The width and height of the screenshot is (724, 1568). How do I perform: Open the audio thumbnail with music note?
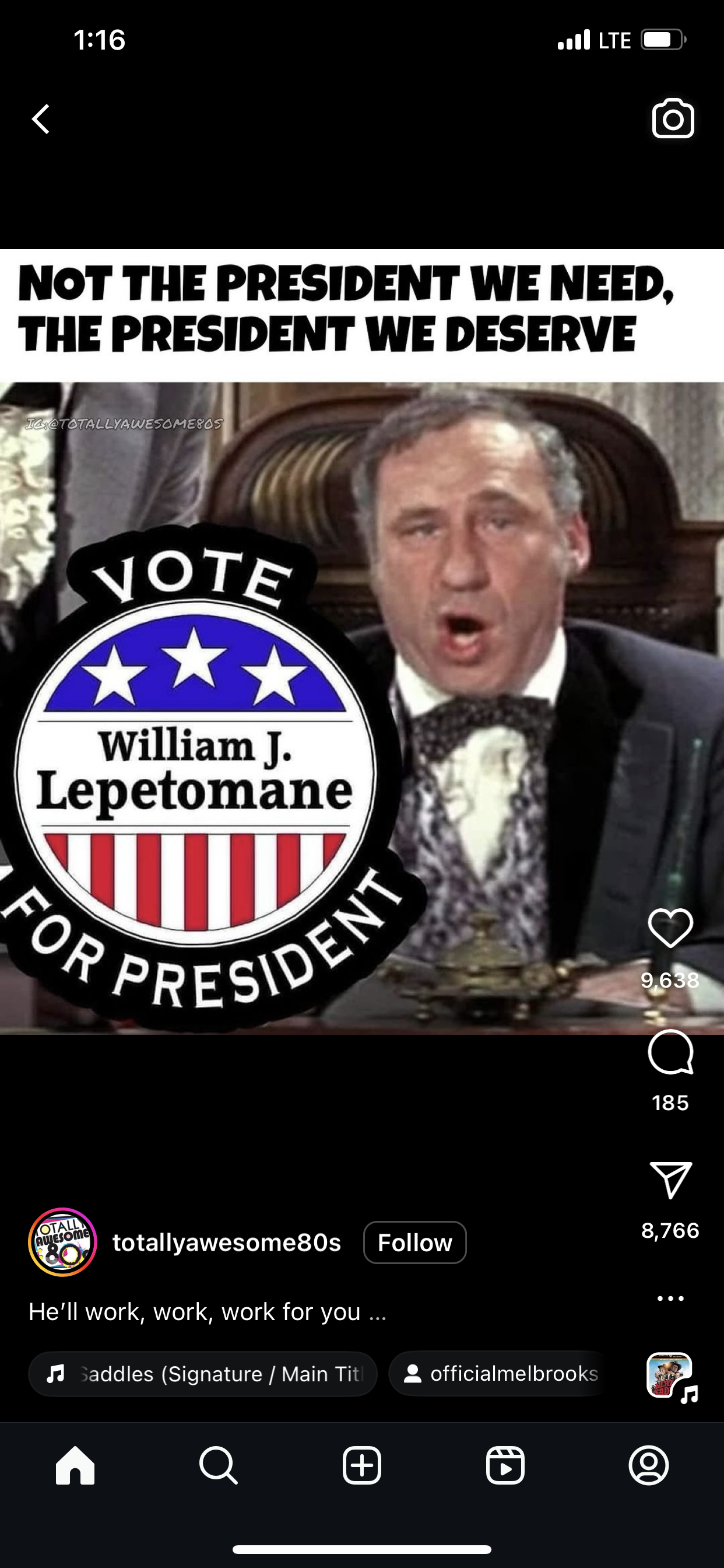[x=670, y=1375]
